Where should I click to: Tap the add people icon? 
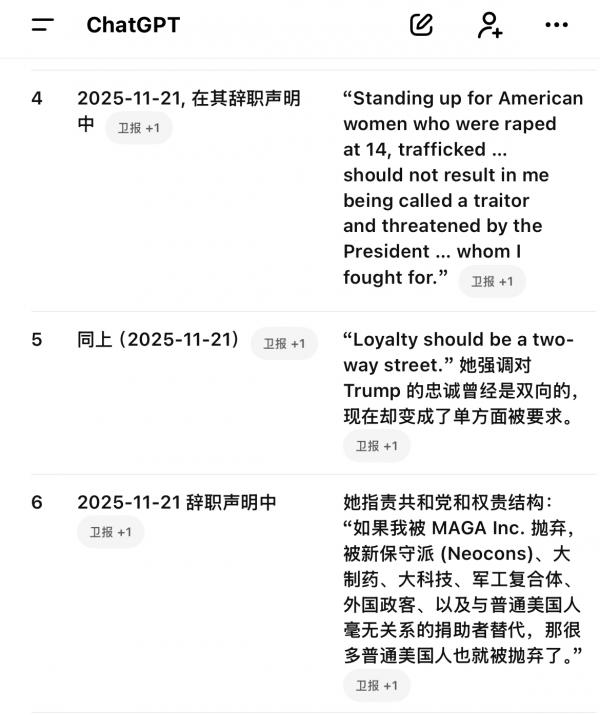click(489, 26)
